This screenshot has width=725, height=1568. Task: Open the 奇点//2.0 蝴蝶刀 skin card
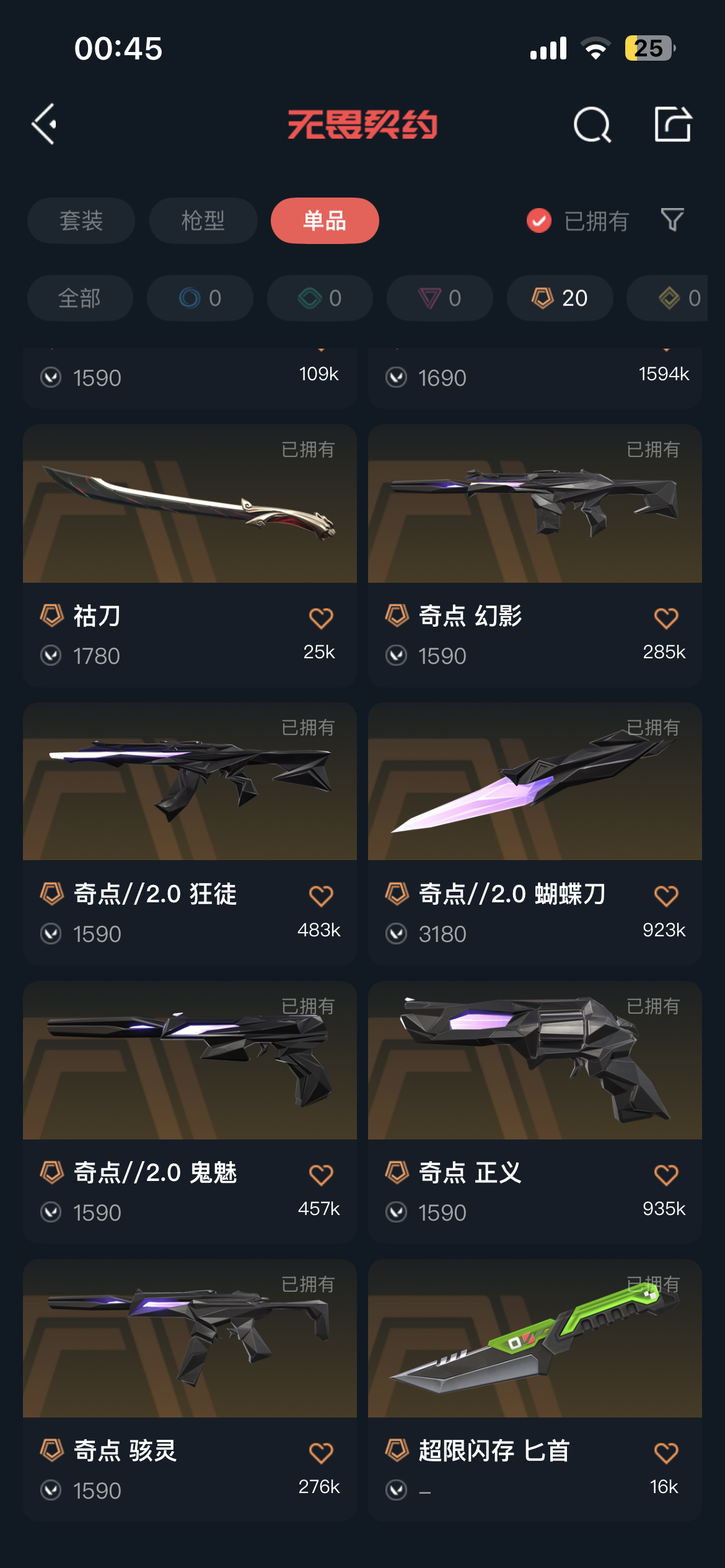coord(535,834)
